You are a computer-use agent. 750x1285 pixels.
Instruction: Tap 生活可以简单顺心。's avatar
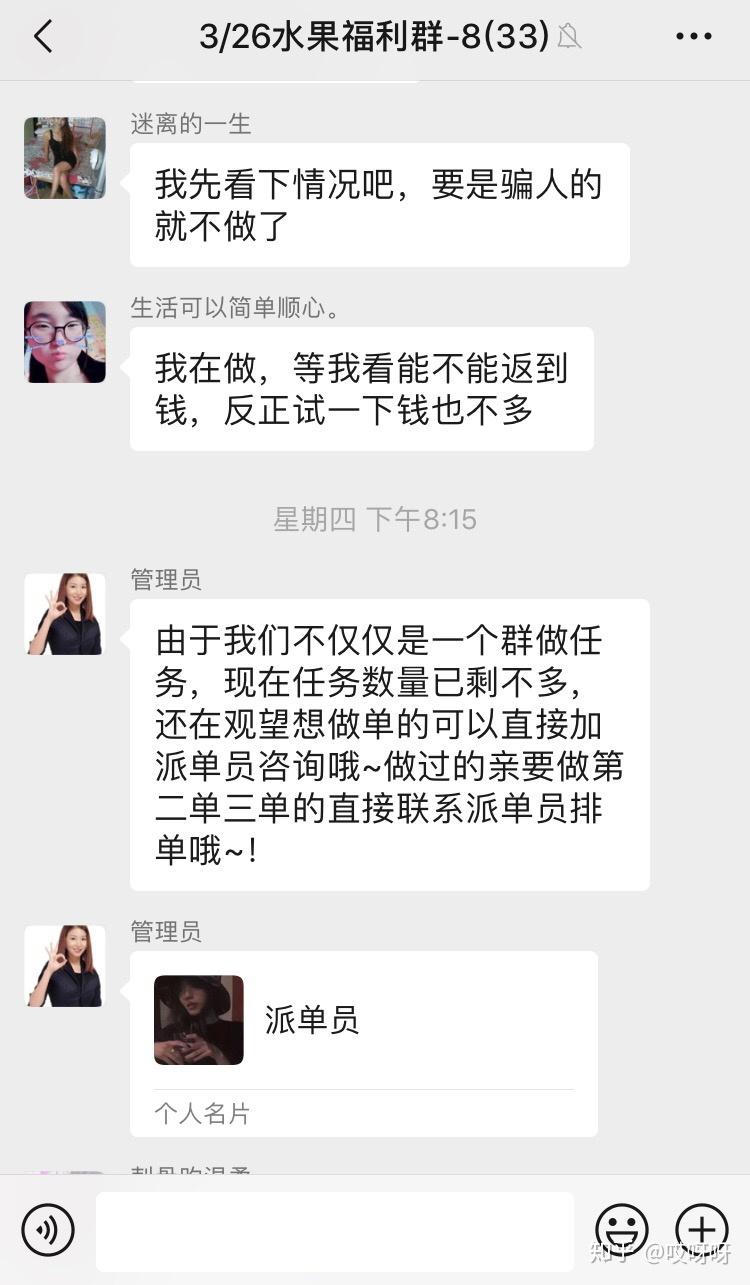[64, 342]
